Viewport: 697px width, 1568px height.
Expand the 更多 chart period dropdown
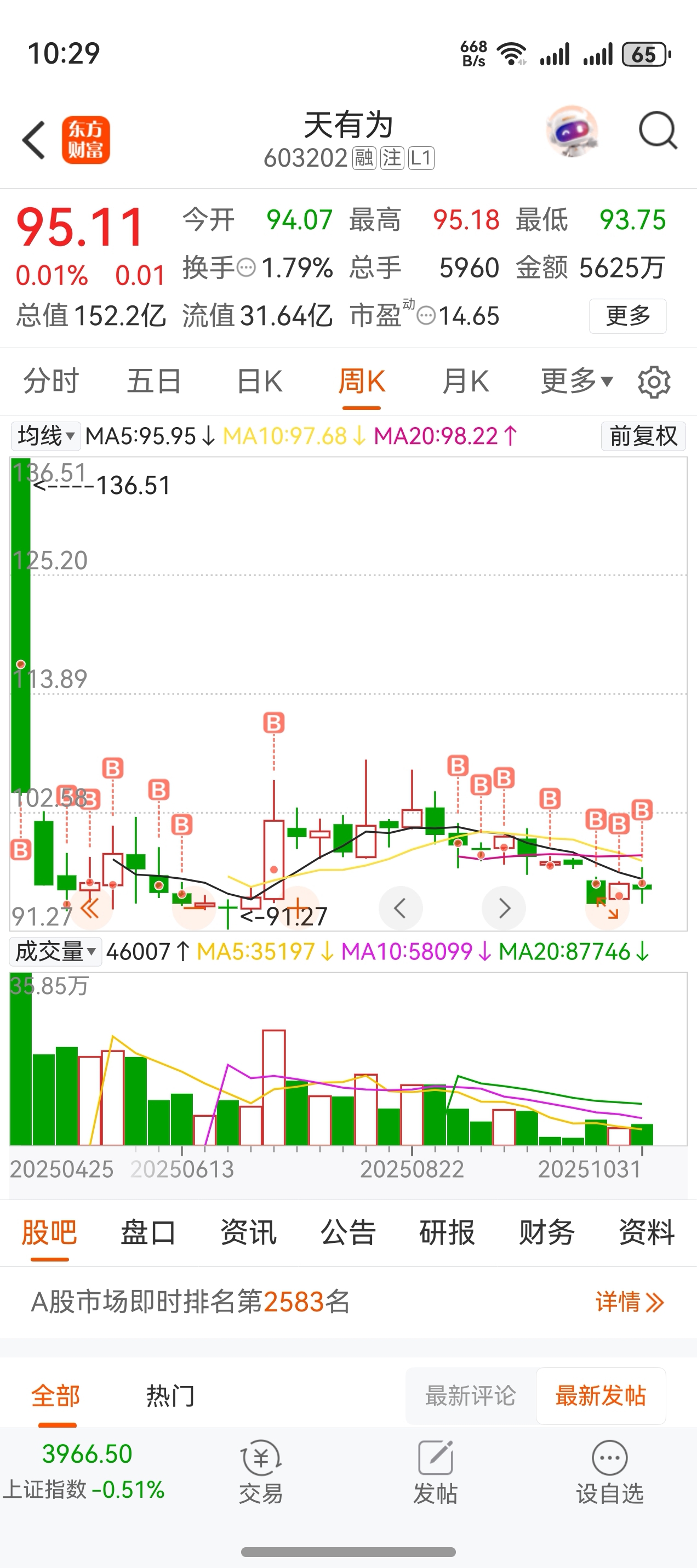click(576, 382)
